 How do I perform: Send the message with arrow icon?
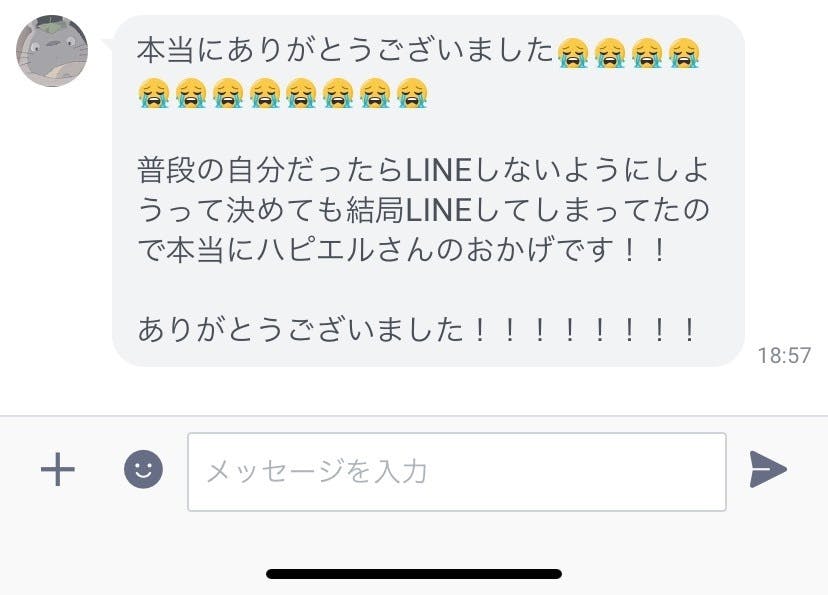tap(768, 469)
